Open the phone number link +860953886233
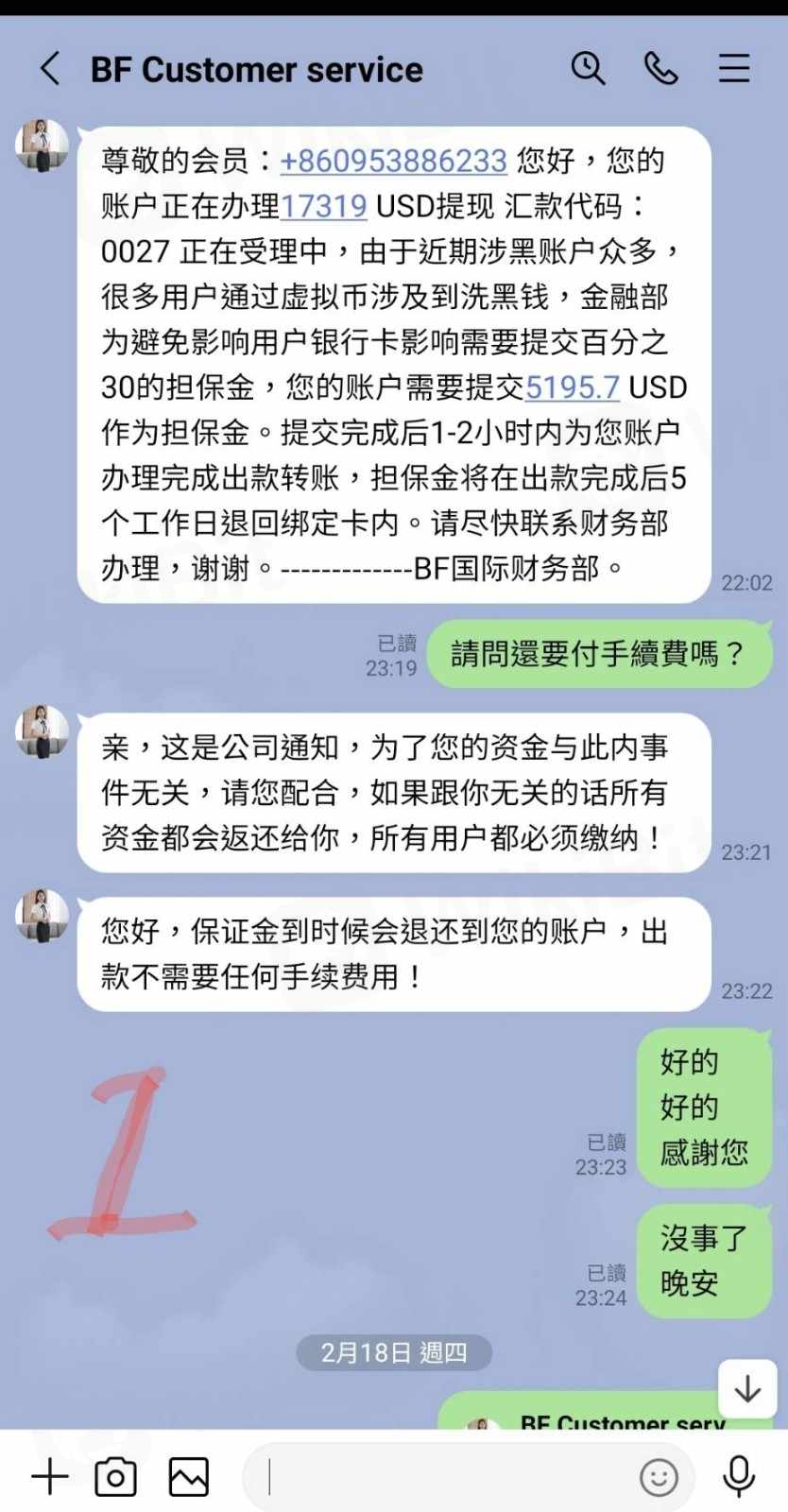 point(394,162)
